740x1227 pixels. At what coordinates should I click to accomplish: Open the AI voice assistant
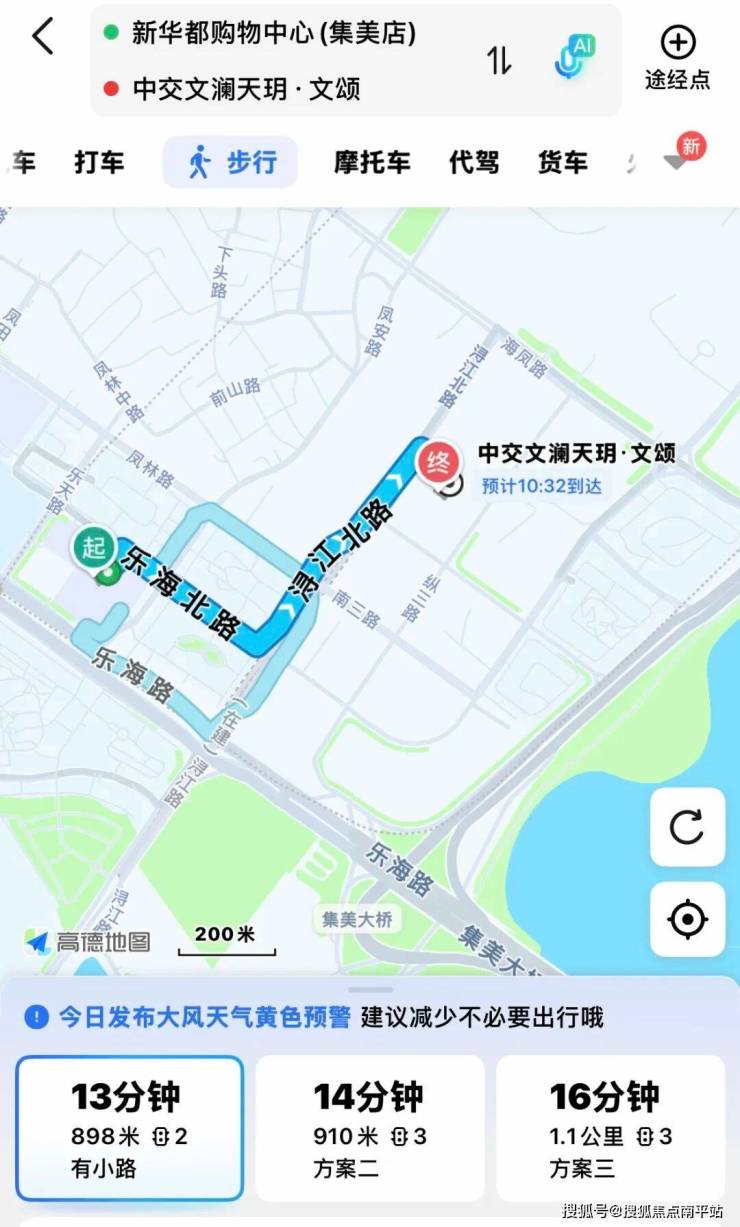tap(575, 56)
